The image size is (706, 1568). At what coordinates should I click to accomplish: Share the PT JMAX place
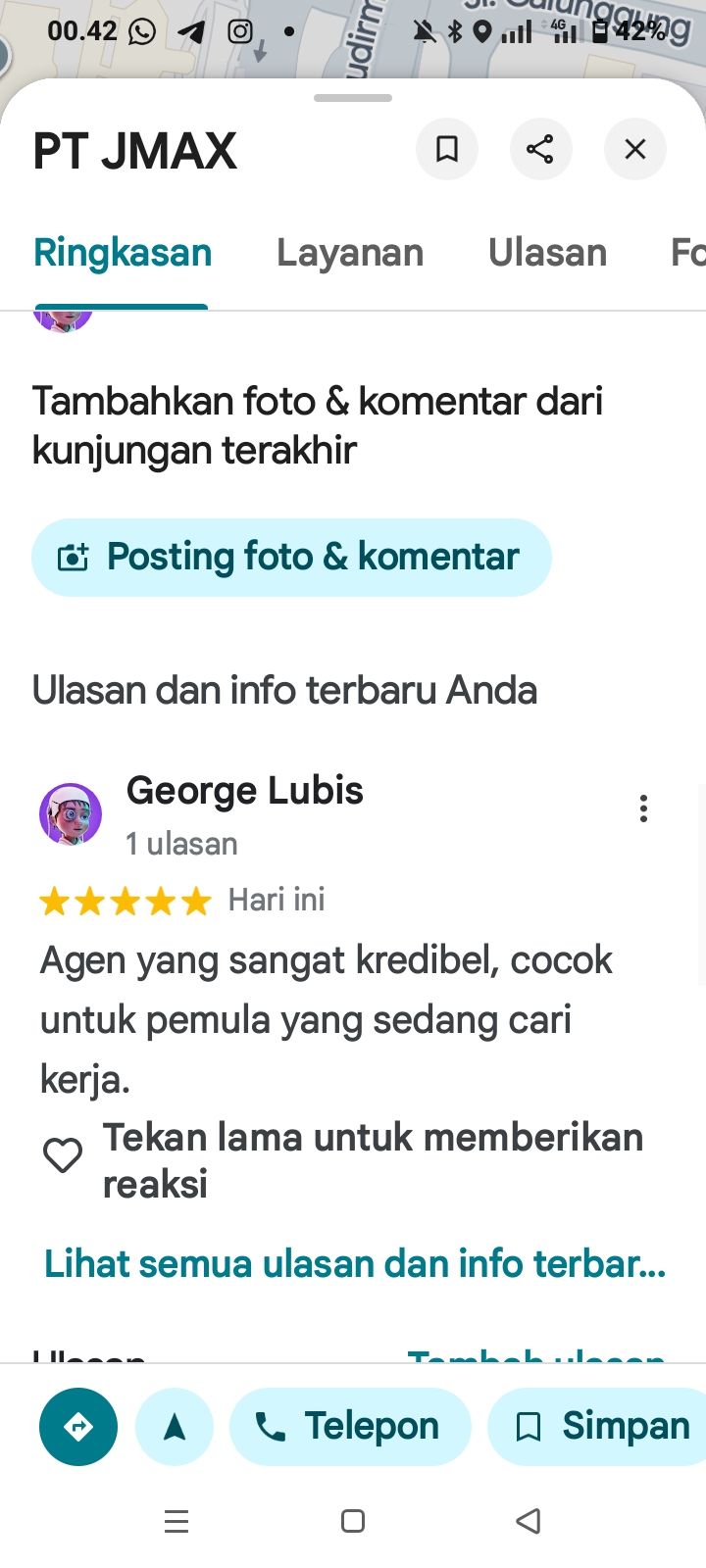coord(540,149)
